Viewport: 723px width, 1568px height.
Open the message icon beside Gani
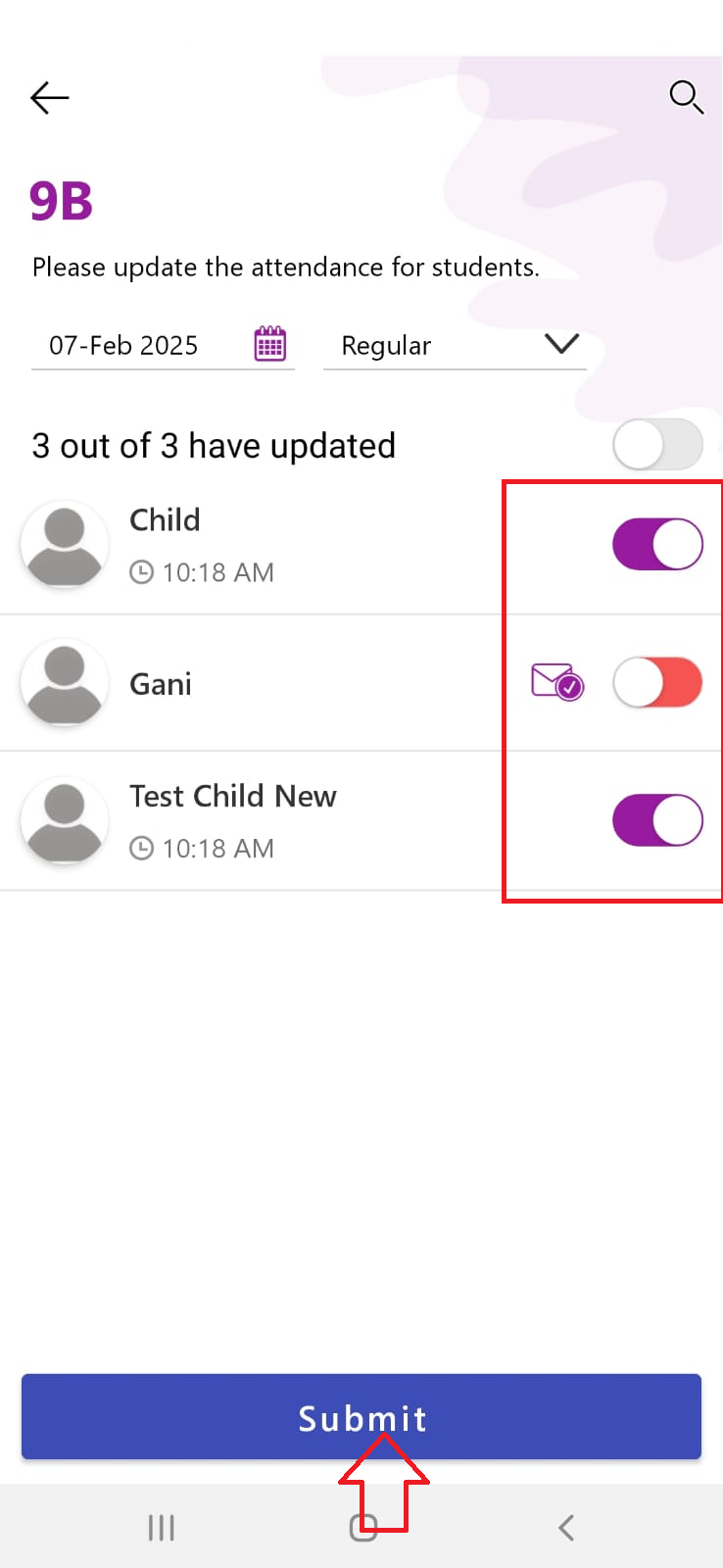pos(556,681)
